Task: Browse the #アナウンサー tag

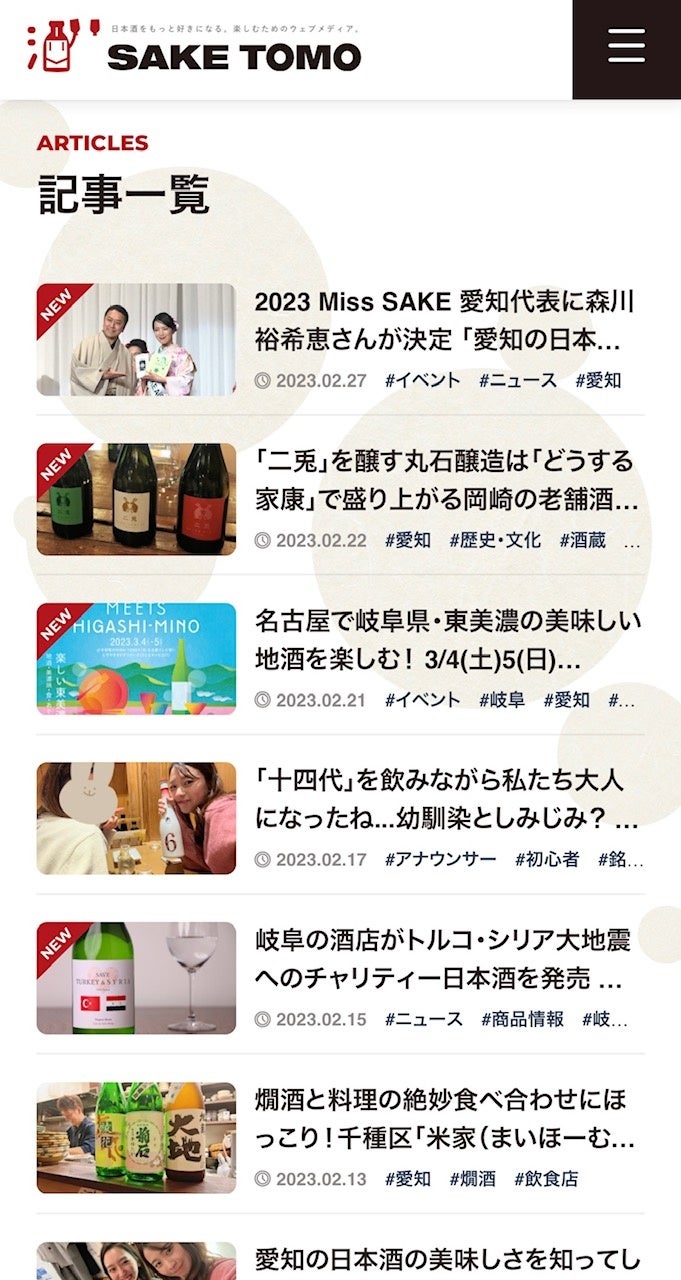Action: coord(440,859)
